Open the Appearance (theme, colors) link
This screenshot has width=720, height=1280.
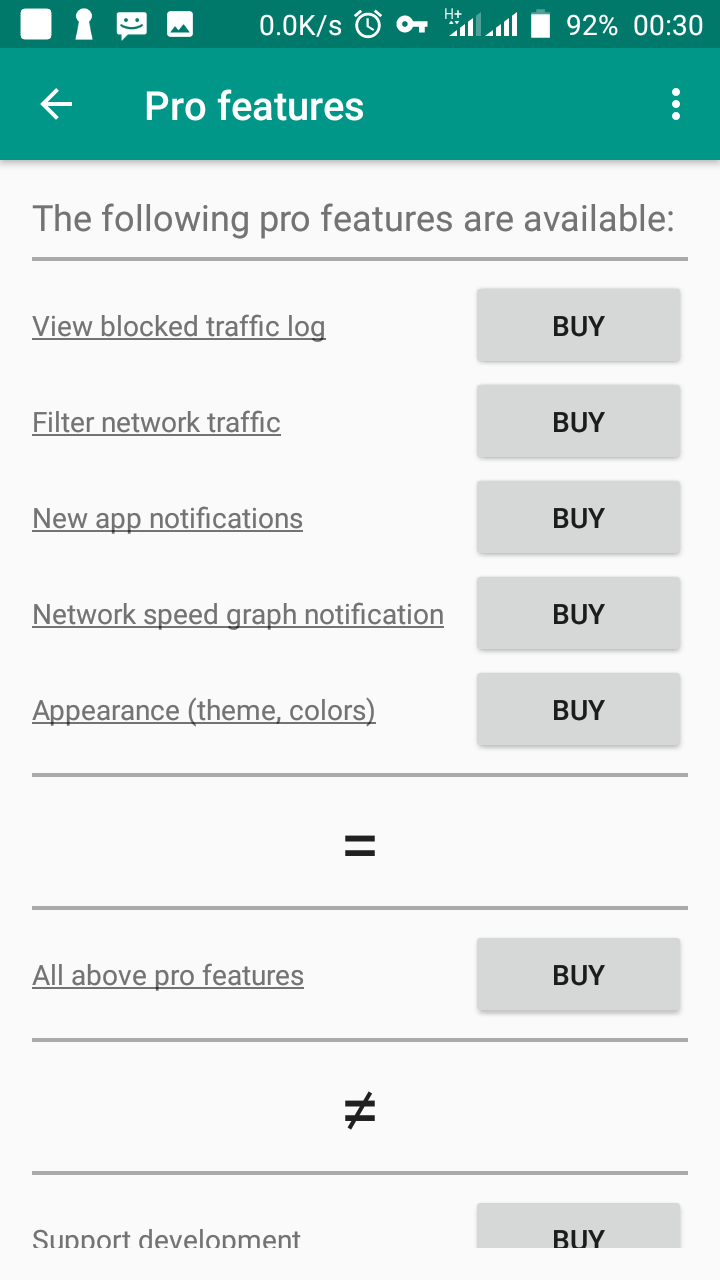click(x=204, y=711)
